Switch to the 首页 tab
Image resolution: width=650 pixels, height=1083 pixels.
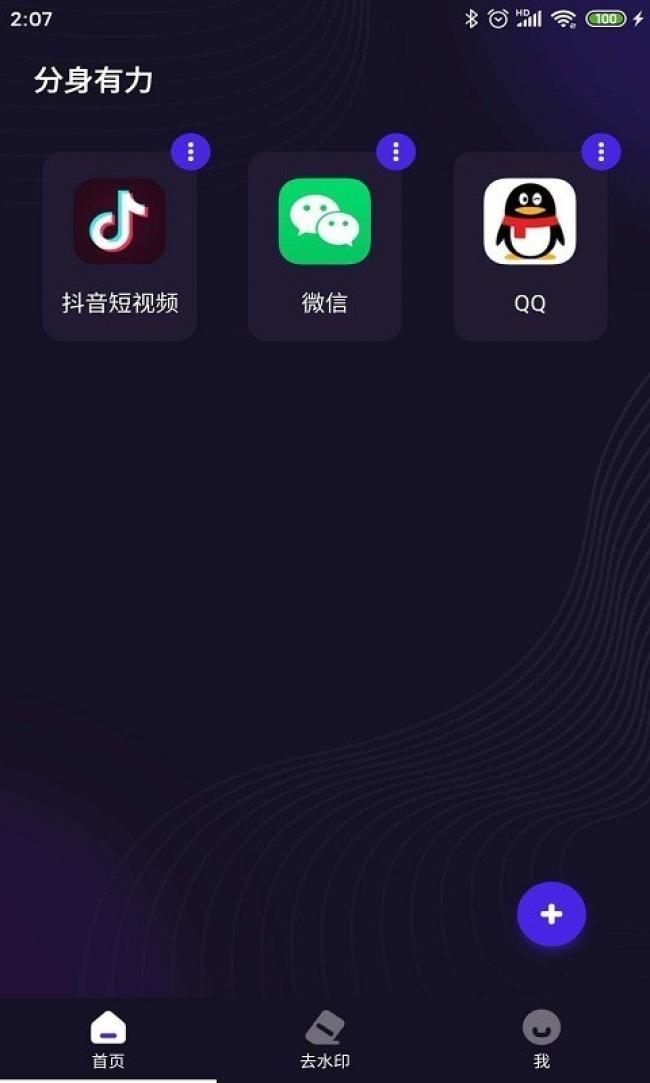[x=108, y=1039]
